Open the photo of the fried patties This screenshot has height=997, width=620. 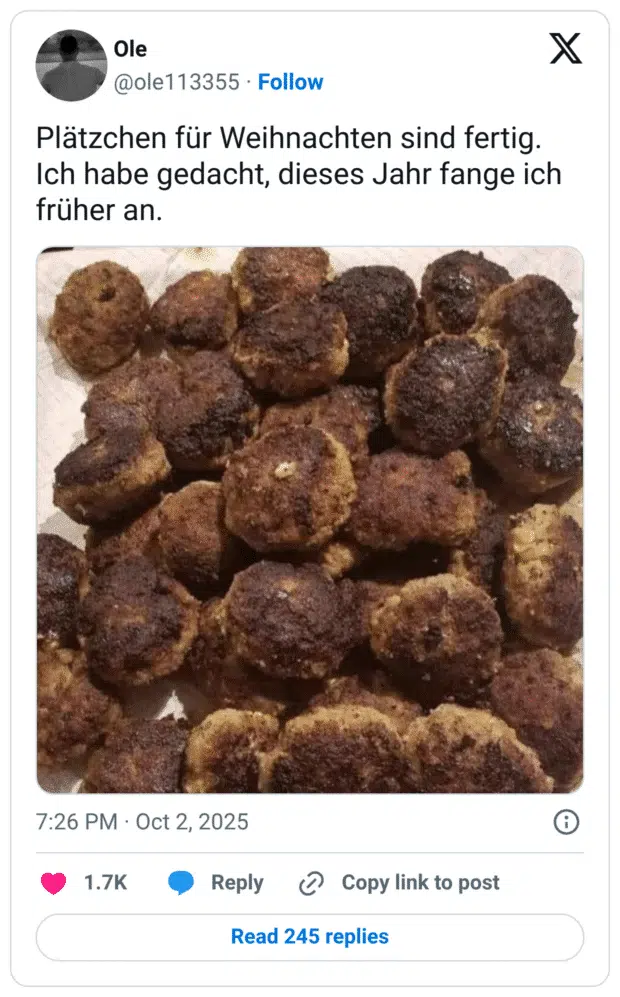point(310,520)
